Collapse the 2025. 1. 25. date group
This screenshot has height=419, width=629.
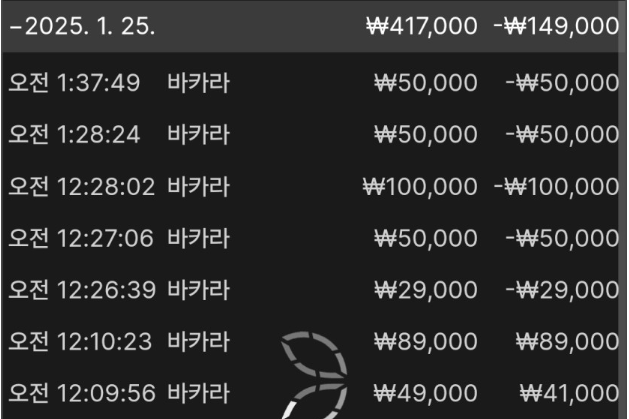(82, 26)
